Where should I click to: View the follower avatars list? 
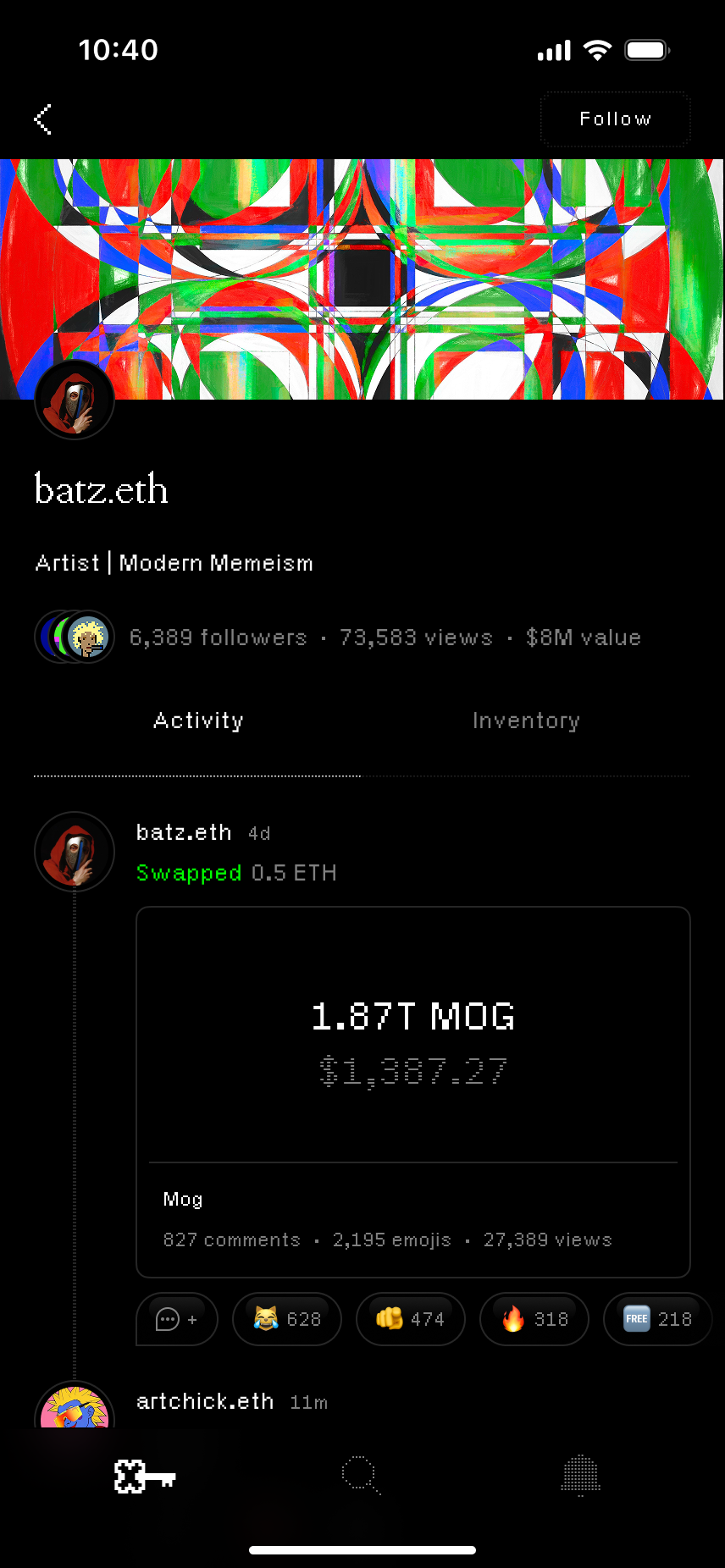(x=75, y=637)
